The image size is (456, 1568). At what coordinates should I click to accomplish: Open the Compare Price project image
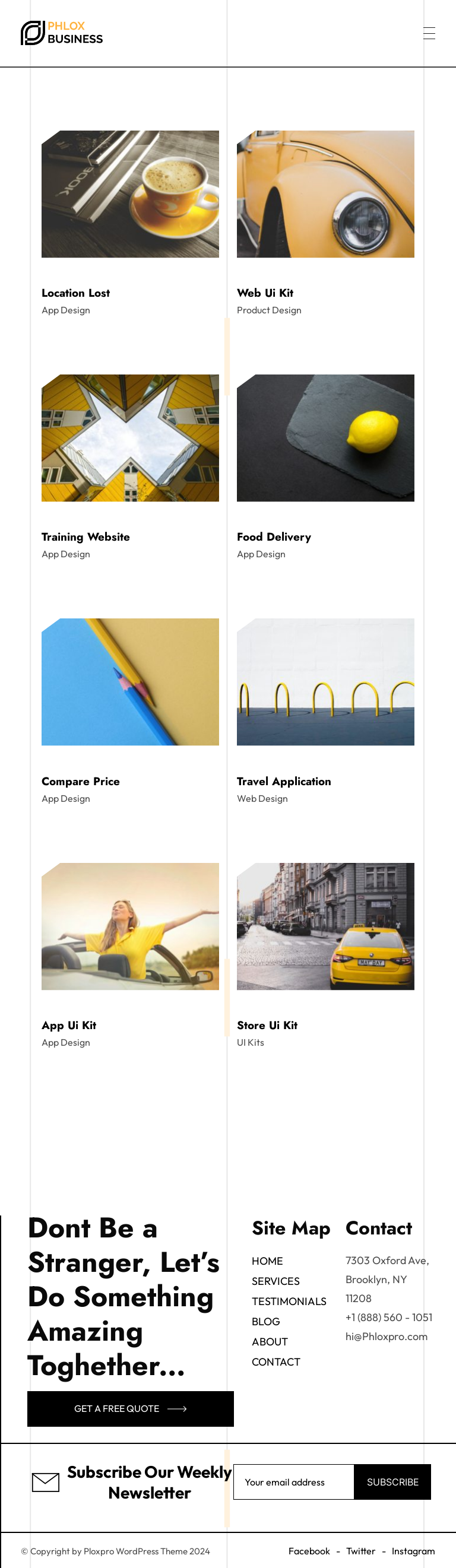tap(129, 682)
